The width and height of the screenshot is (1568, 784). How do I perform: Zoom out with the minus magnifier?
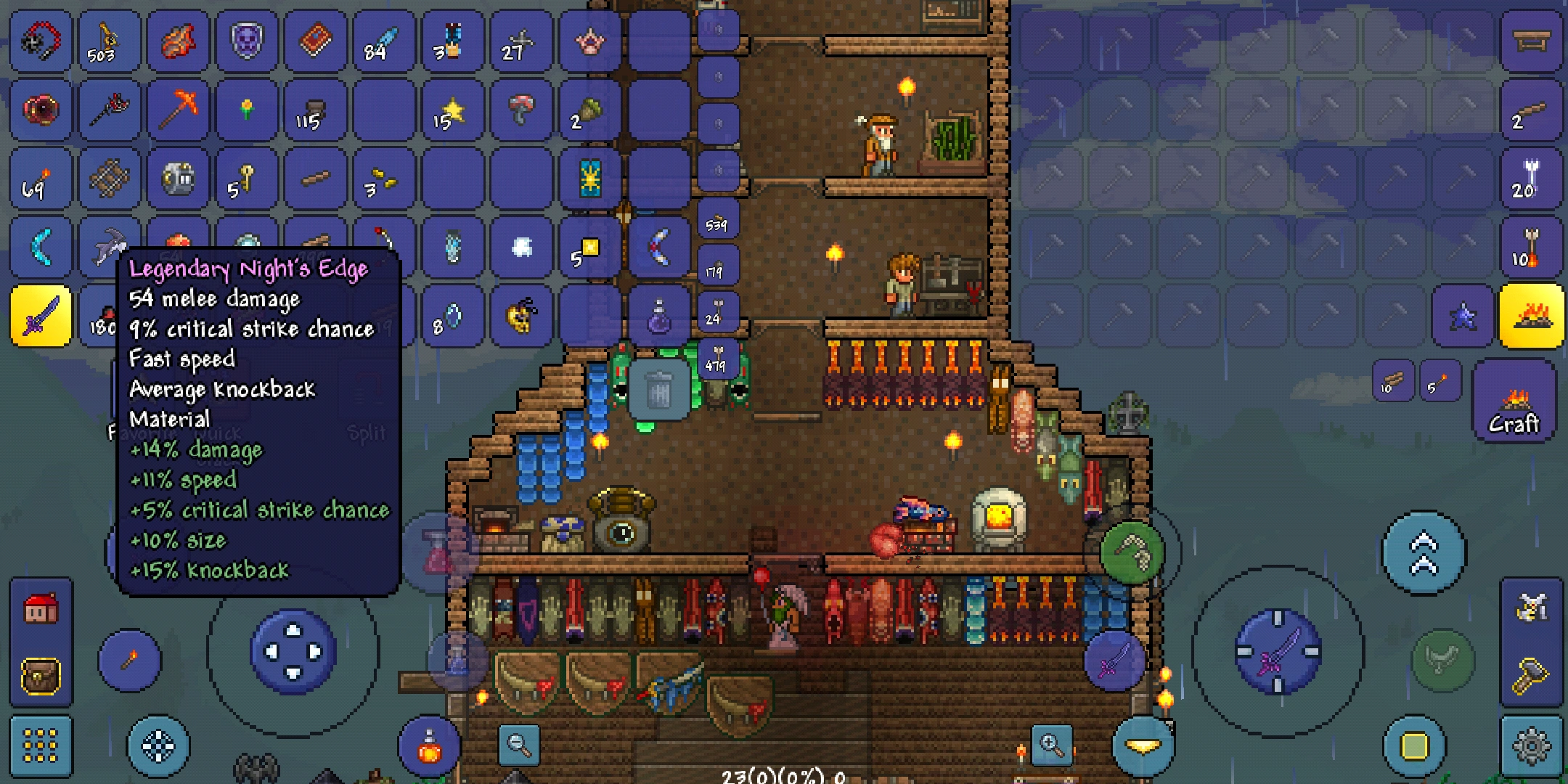pos(519,744)
